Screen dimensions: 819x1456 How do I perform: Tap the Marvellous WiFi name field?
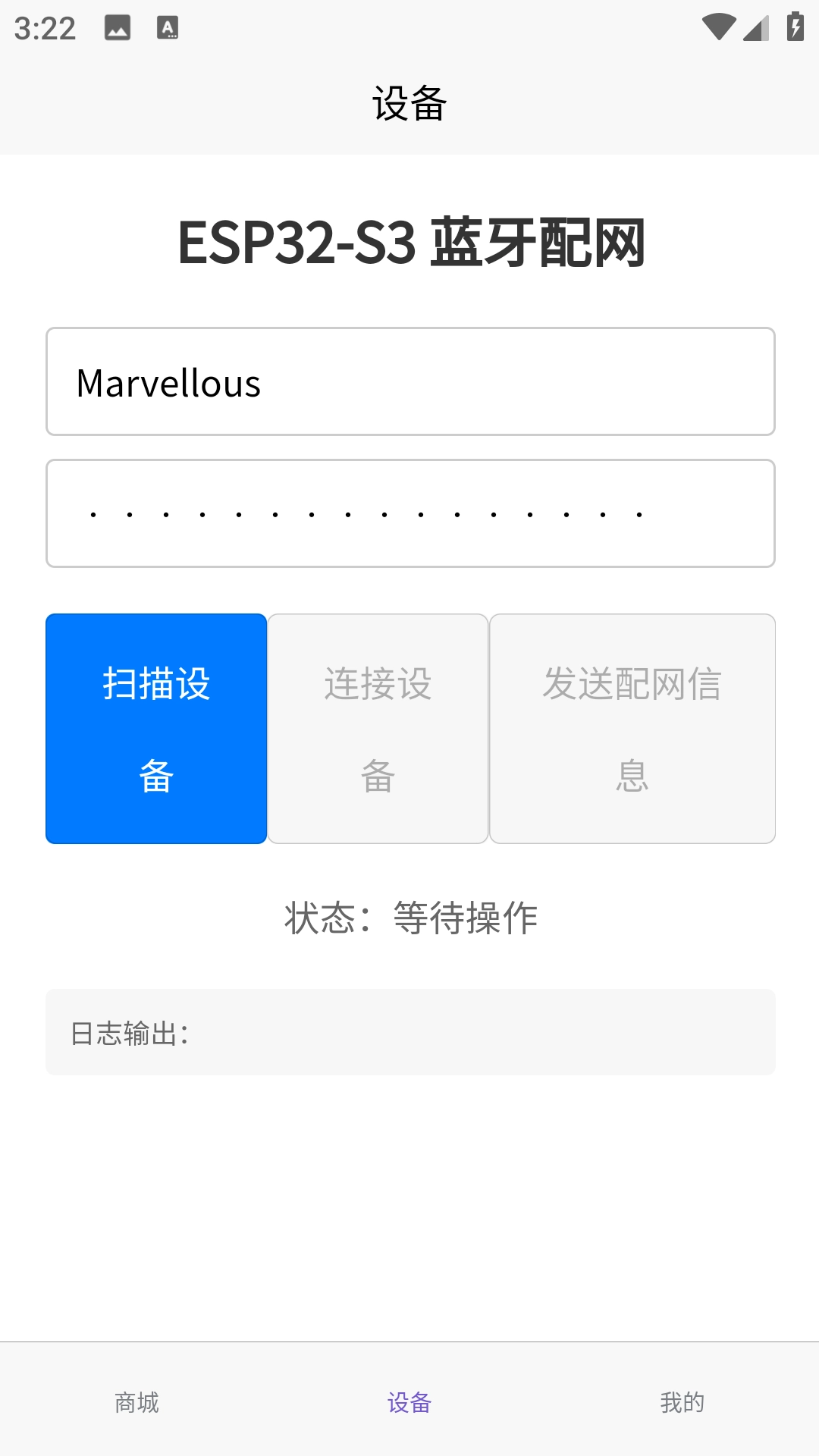409,381
